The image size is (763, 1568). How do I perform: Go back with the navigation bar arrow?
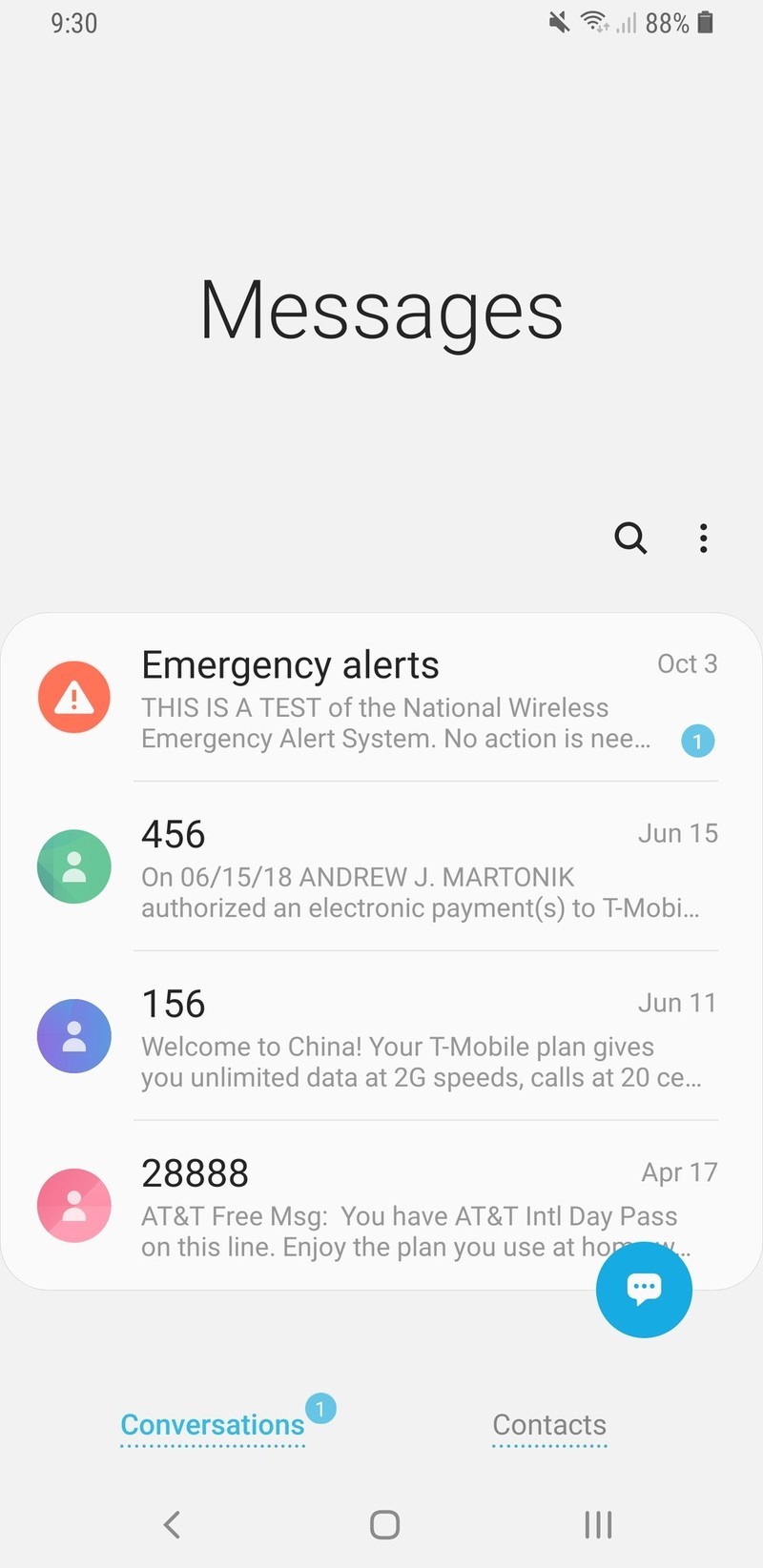[x=172, y=1524]
